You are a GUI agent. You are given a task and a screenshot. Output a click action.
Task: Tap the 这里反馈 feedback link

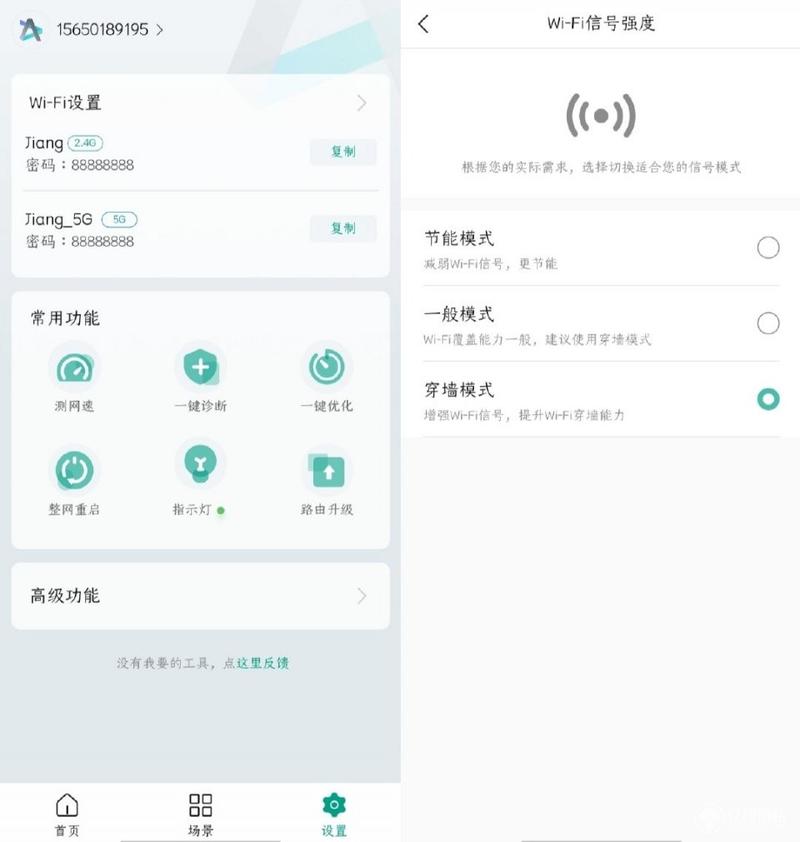click(x=263, y=663)
